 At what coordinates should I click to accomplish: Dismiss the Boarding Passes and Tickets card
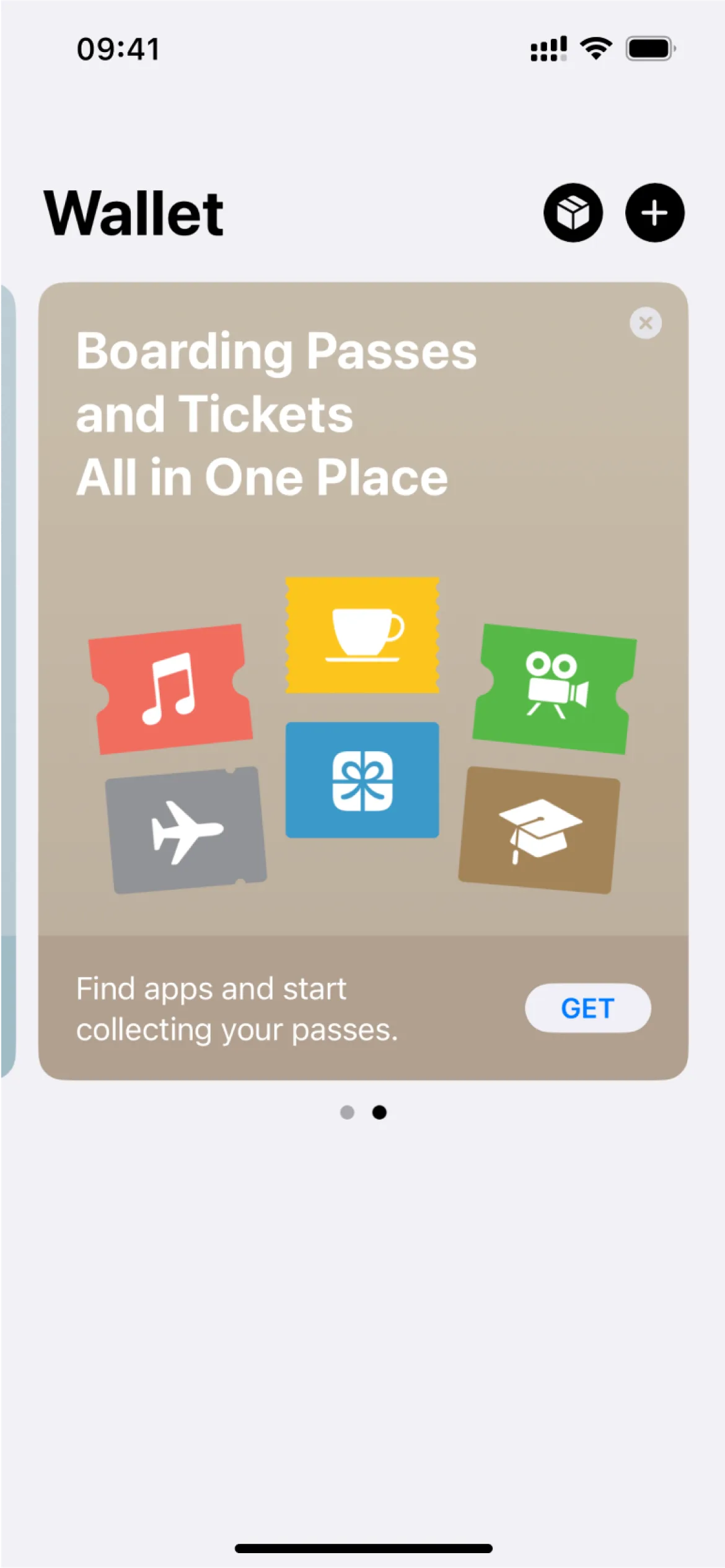coord(645,323)
